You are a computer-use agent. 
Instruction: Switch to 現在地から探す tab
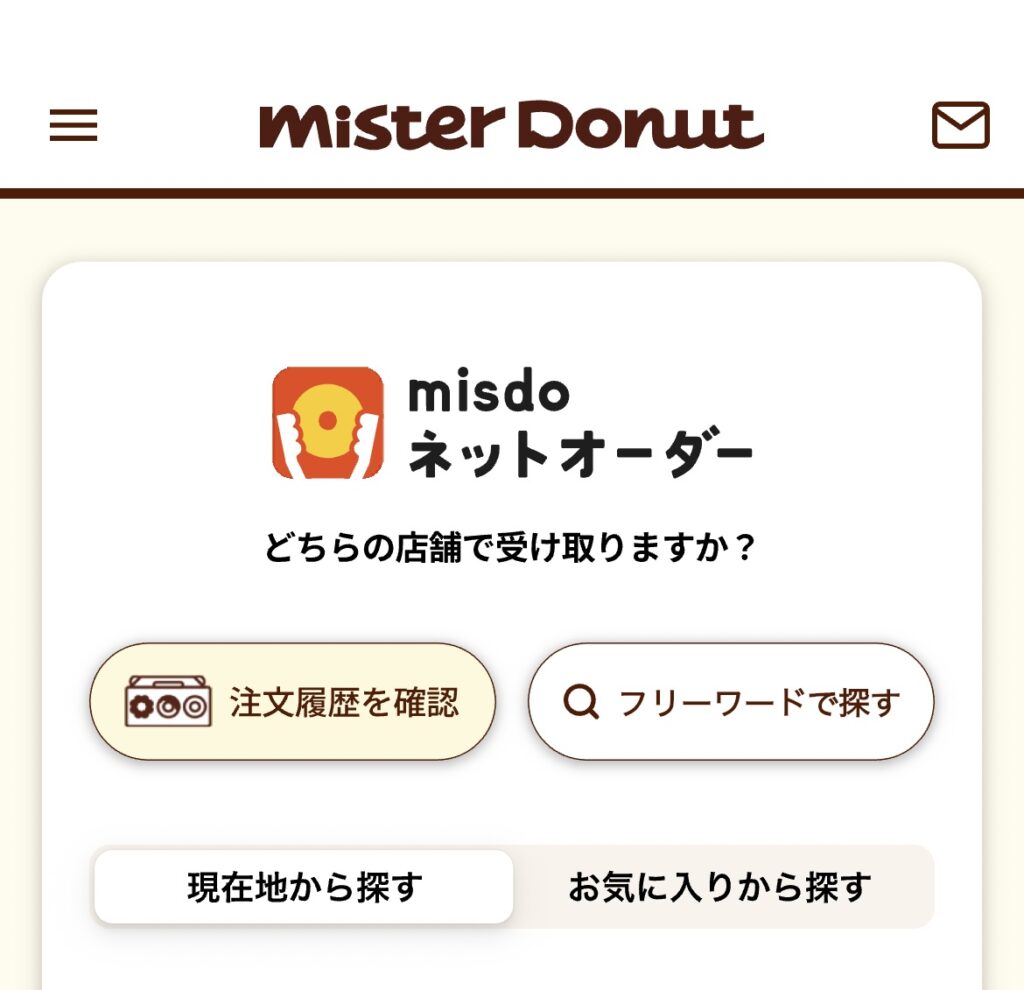pyautogui.click(x=304, y=887)
